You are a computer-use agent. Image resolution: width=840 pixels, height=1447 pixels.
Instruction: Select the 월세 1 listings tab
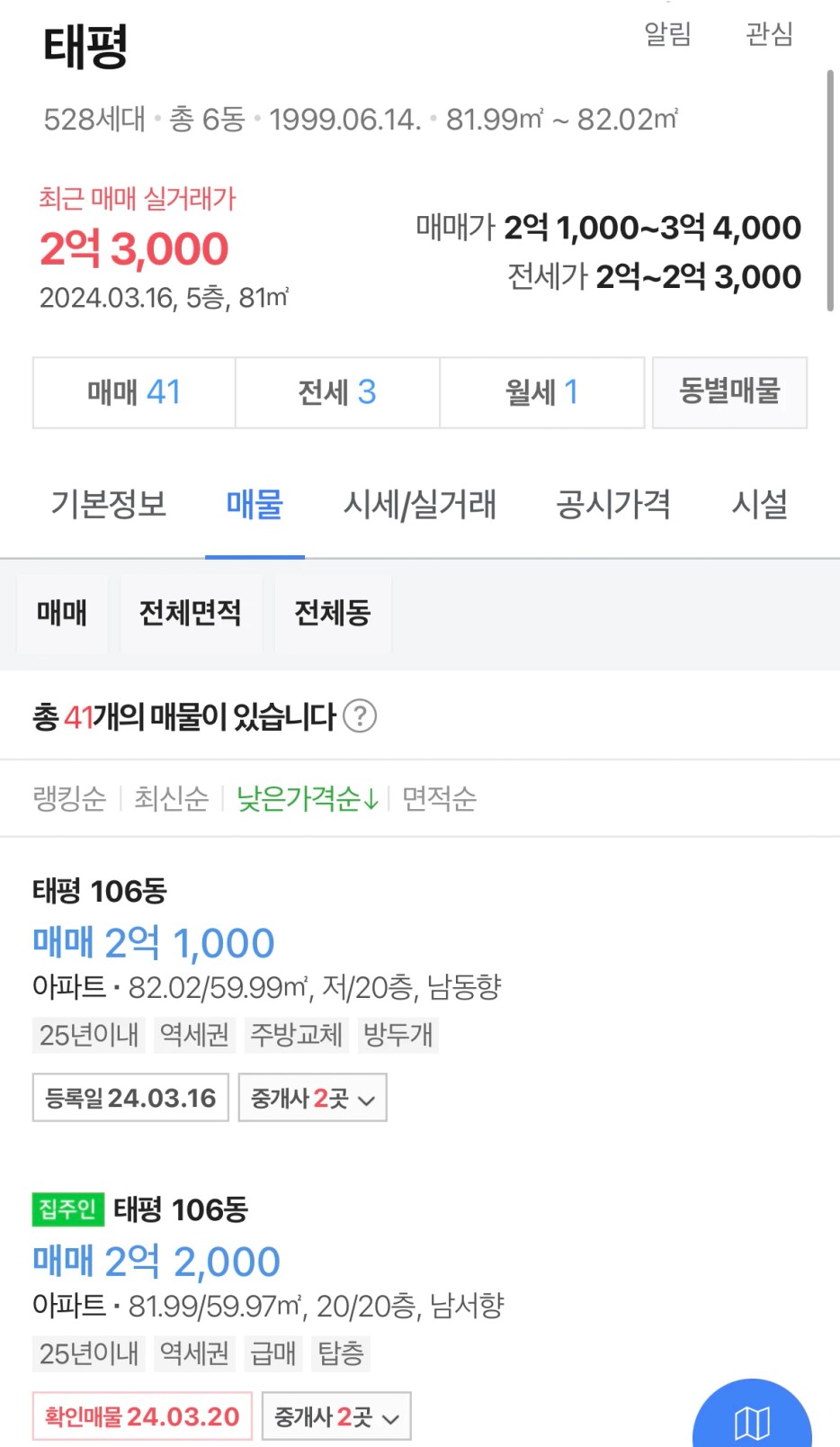click(541, 392)
